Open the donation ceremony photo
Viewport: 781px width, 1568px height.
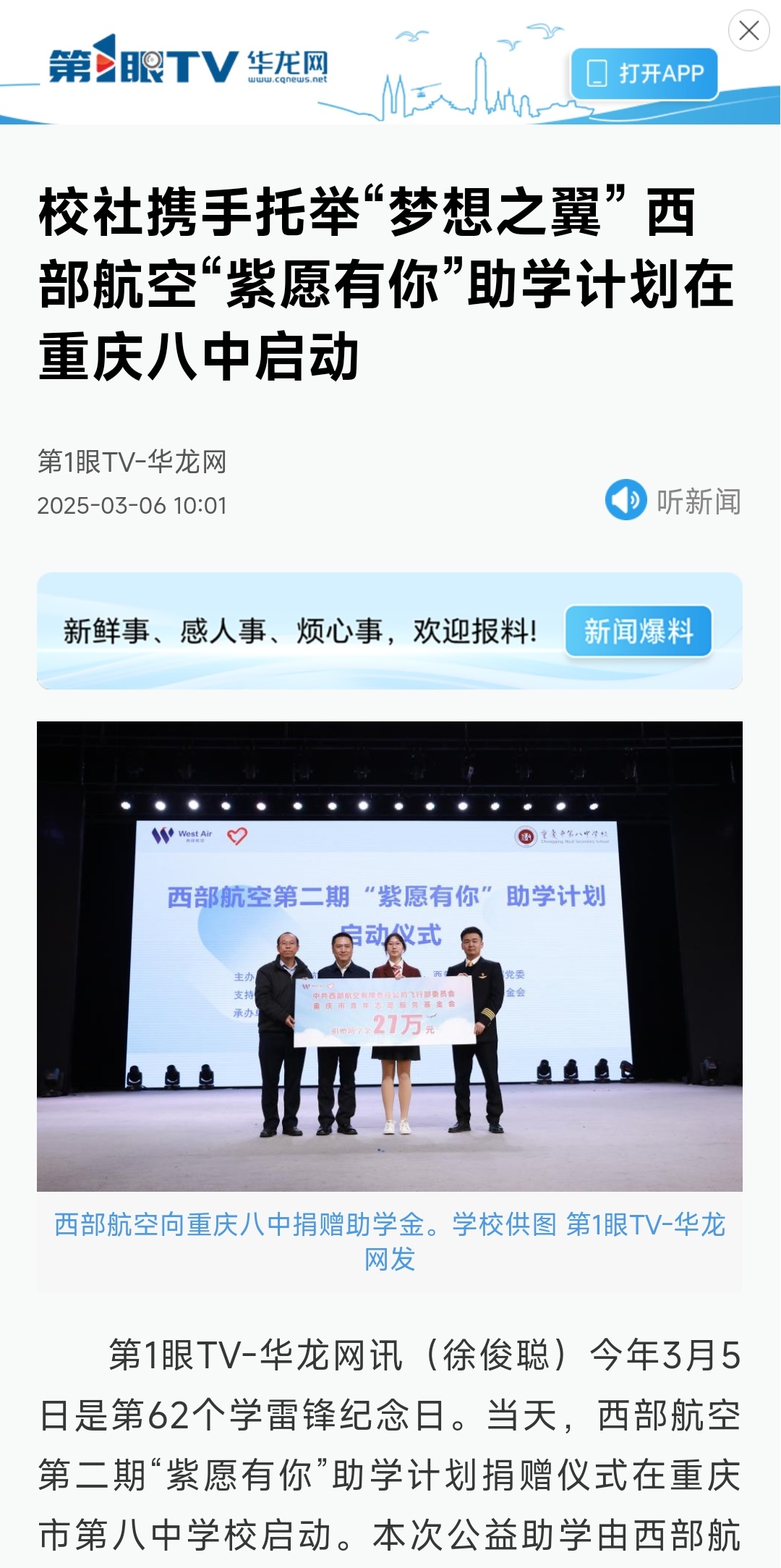click(390, 955)
